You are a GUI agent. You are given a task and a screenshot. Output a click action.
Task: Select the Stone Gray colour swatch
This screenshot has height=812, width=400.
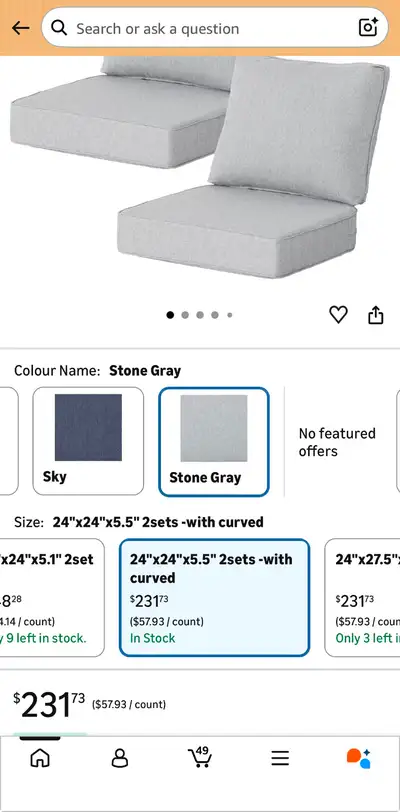(214, 441)
